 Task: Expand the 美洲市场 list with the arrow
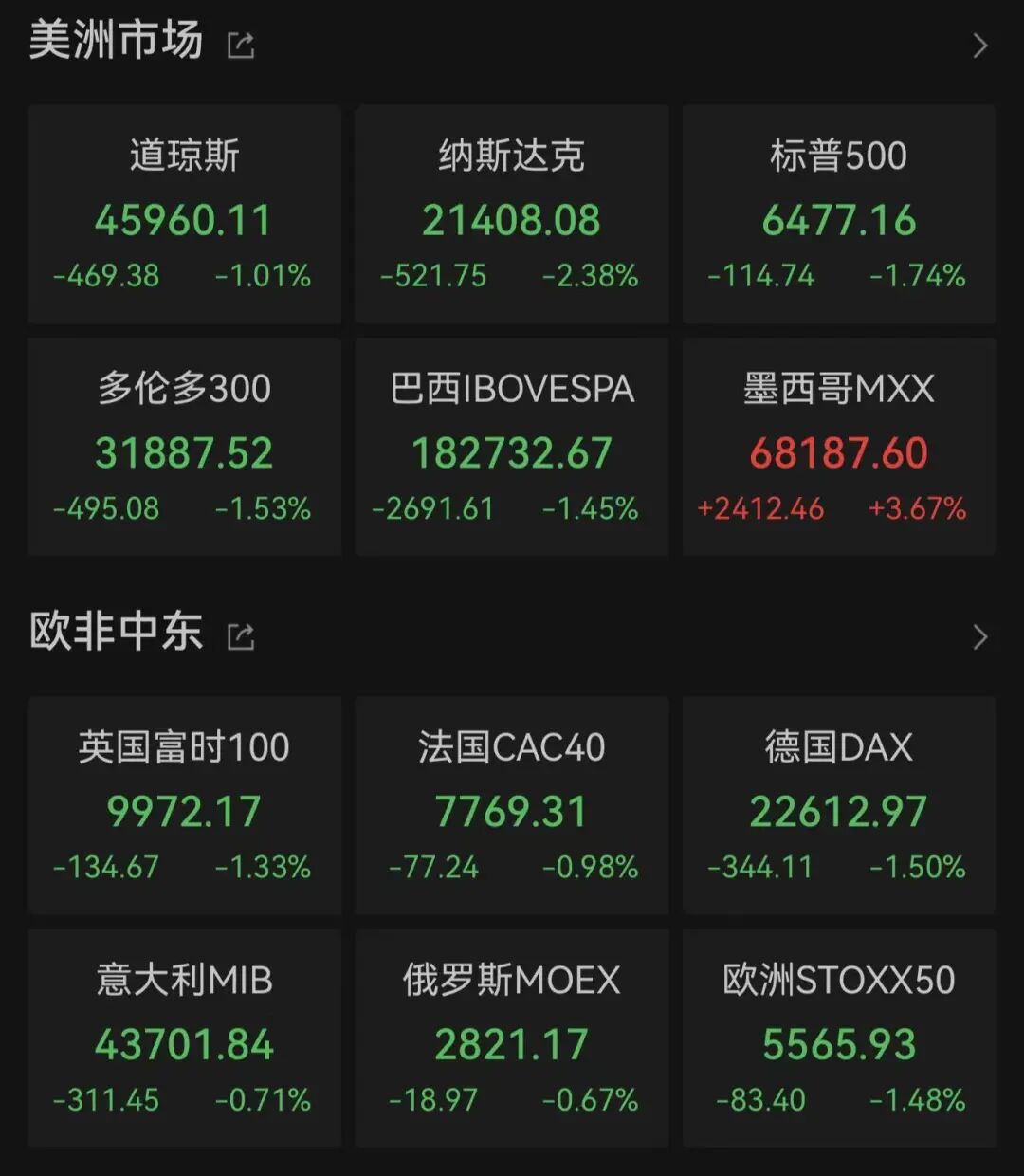(980, 46)
